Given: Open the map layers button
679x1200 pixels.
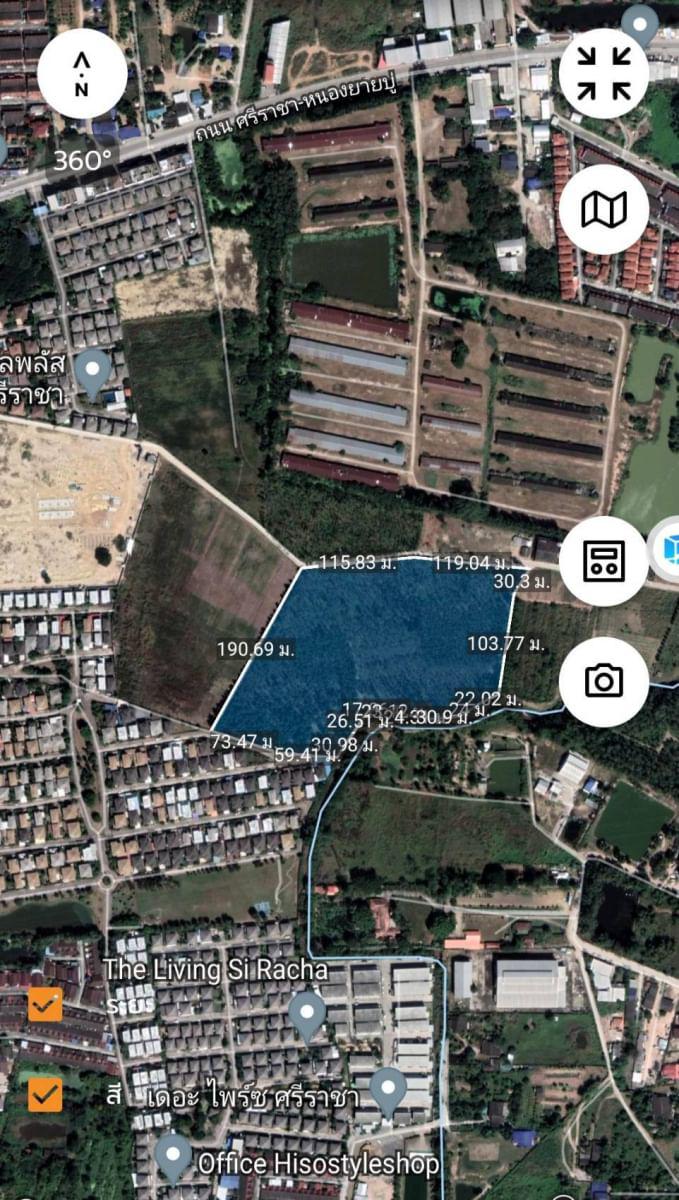Looking at the screenshot, I should (x=603, y=209).
